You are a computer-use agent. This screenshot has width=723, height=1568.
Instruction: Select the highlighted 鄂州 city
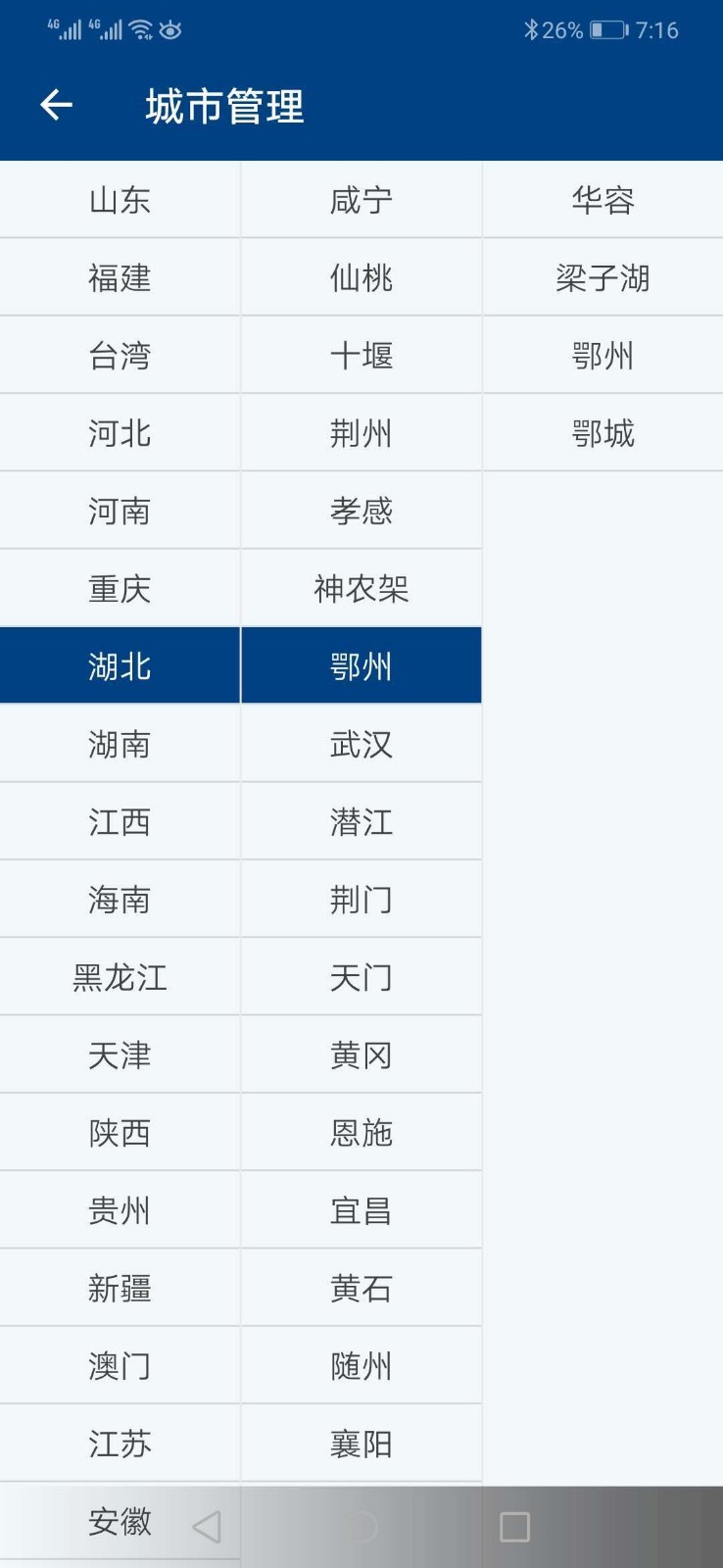[x=361, y=664]
